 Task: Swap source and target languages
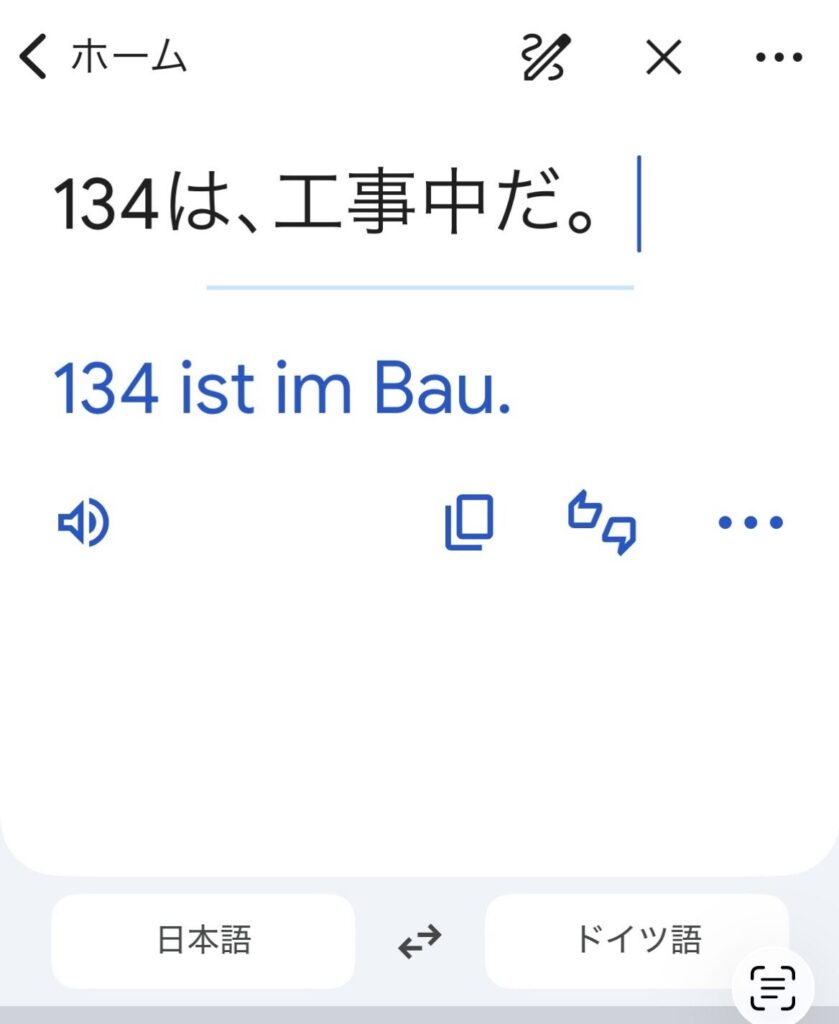click(419, 942)
